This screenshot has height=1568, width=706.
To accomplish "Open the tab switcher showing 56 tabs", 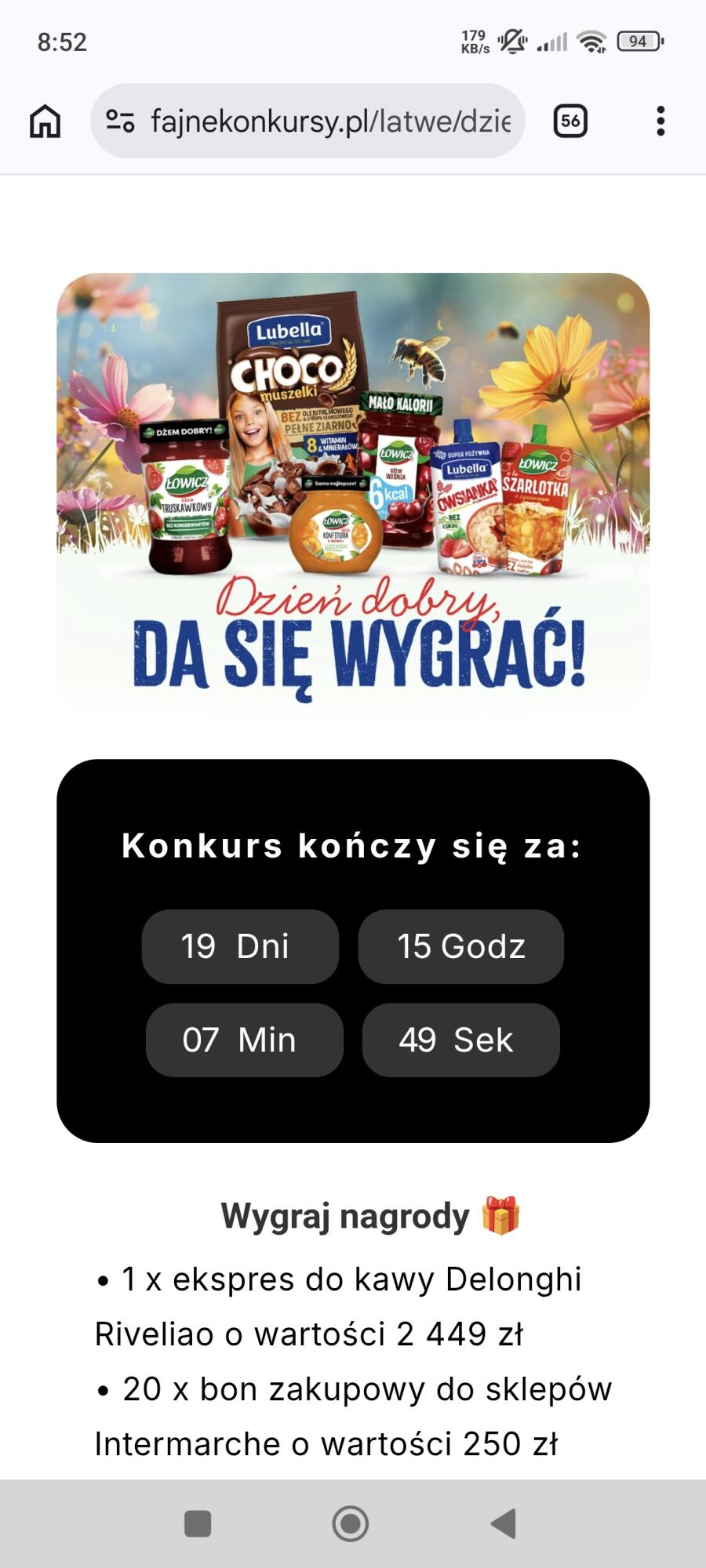I will [570, 122].
